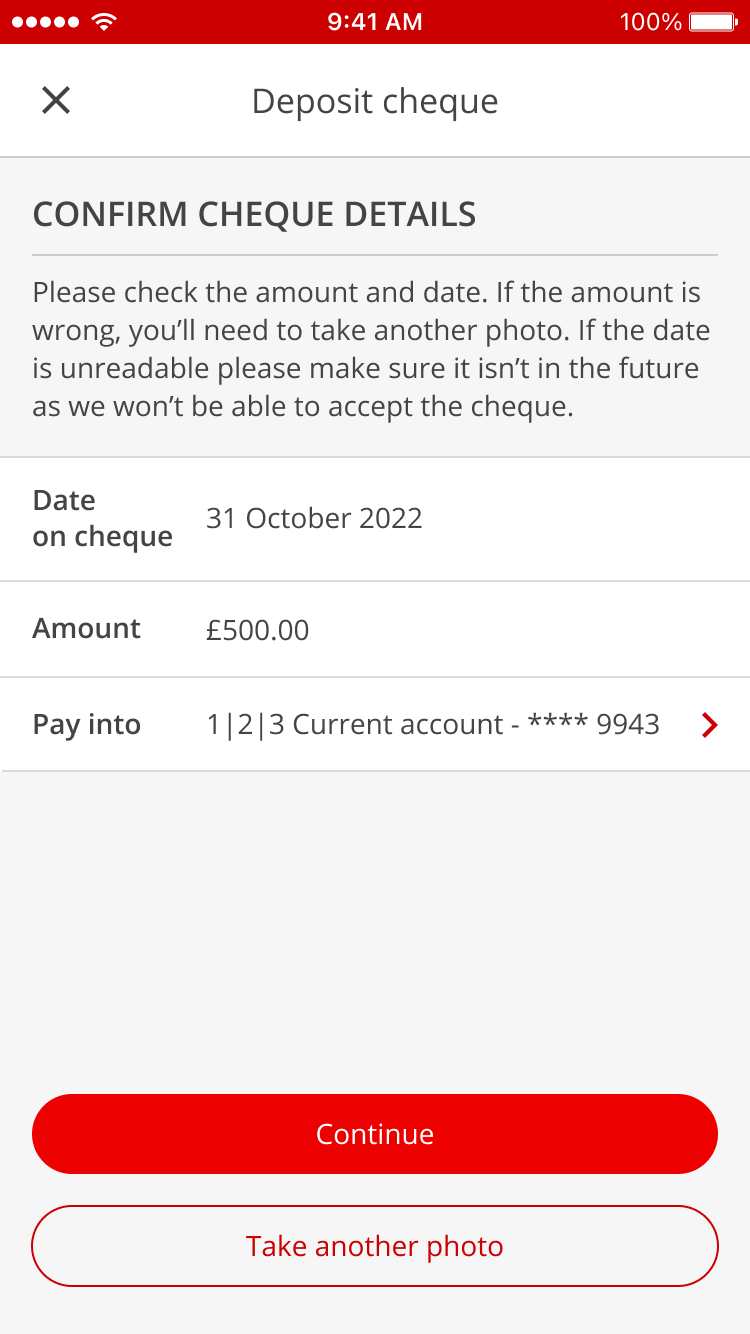Click the 9:41 AM clock display
The image size is (750, 1334).
[375, 20]
